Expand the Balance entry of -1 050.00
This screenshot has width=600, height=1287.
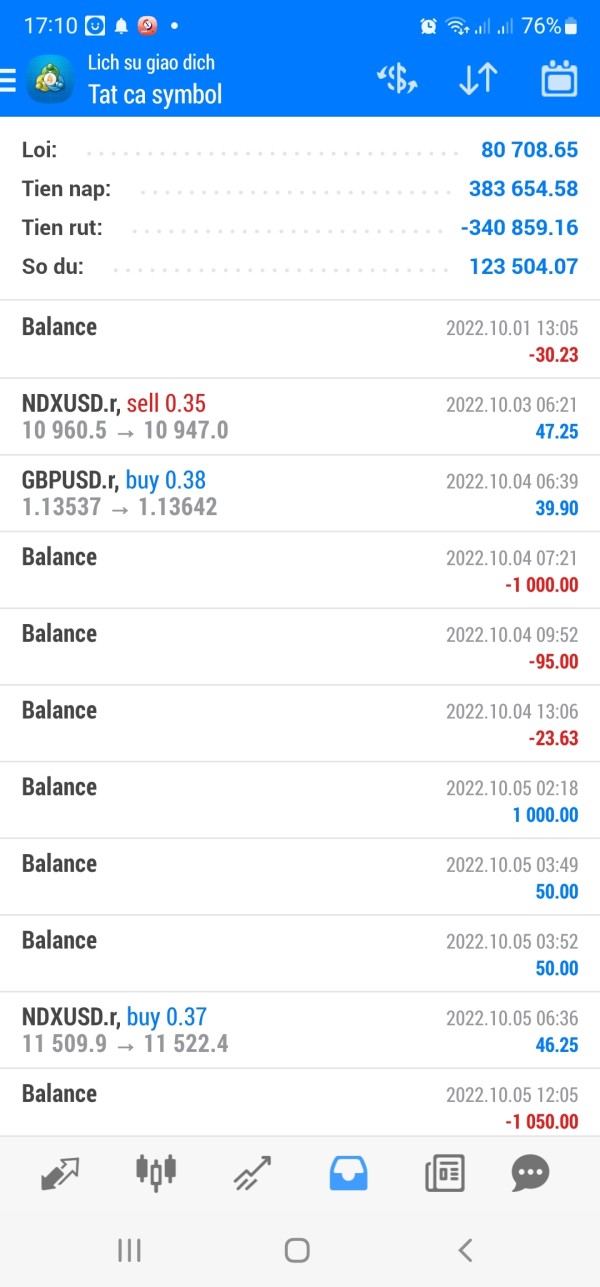point(300,1105)
